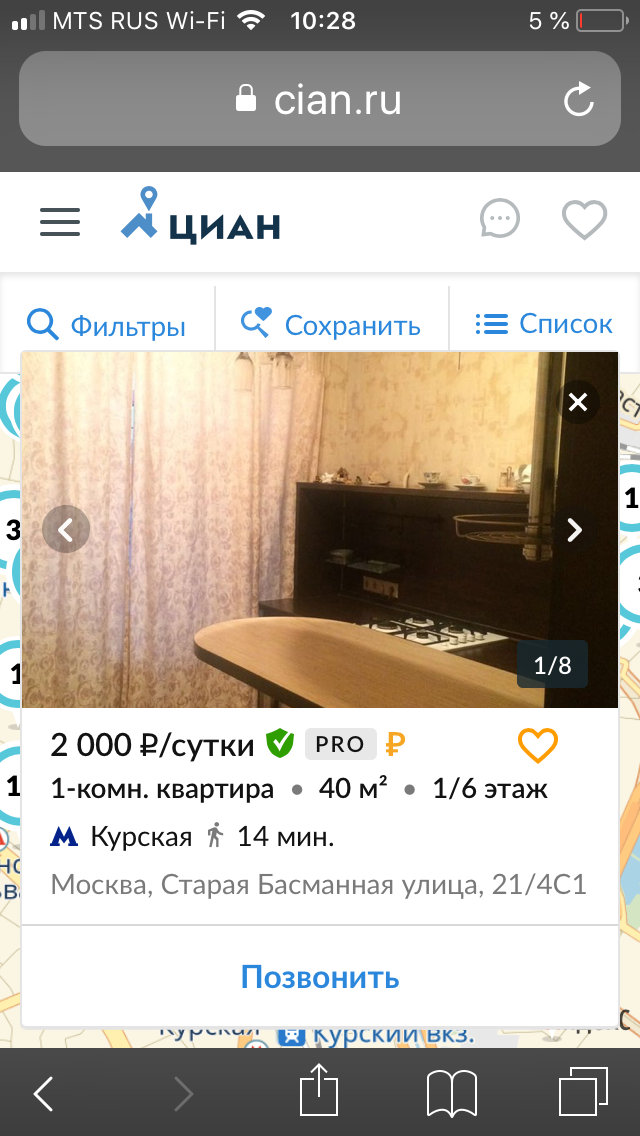The width and height of the screenshot is (640, 1136).
Task: Open Фильтры search filters
Action: click(107, 325)
